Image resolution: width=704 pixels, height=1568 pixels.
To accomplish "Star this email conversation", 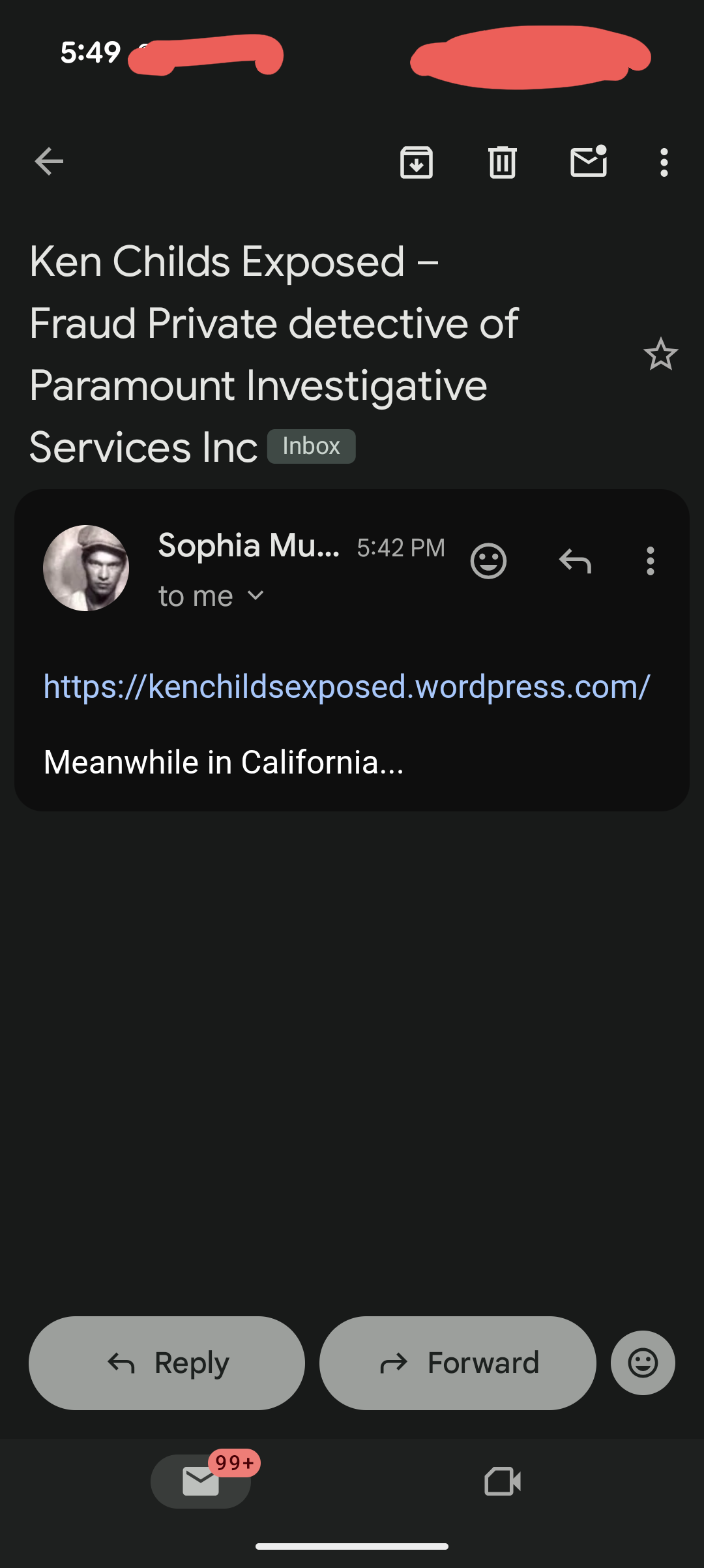I will (x=660, y=354).
